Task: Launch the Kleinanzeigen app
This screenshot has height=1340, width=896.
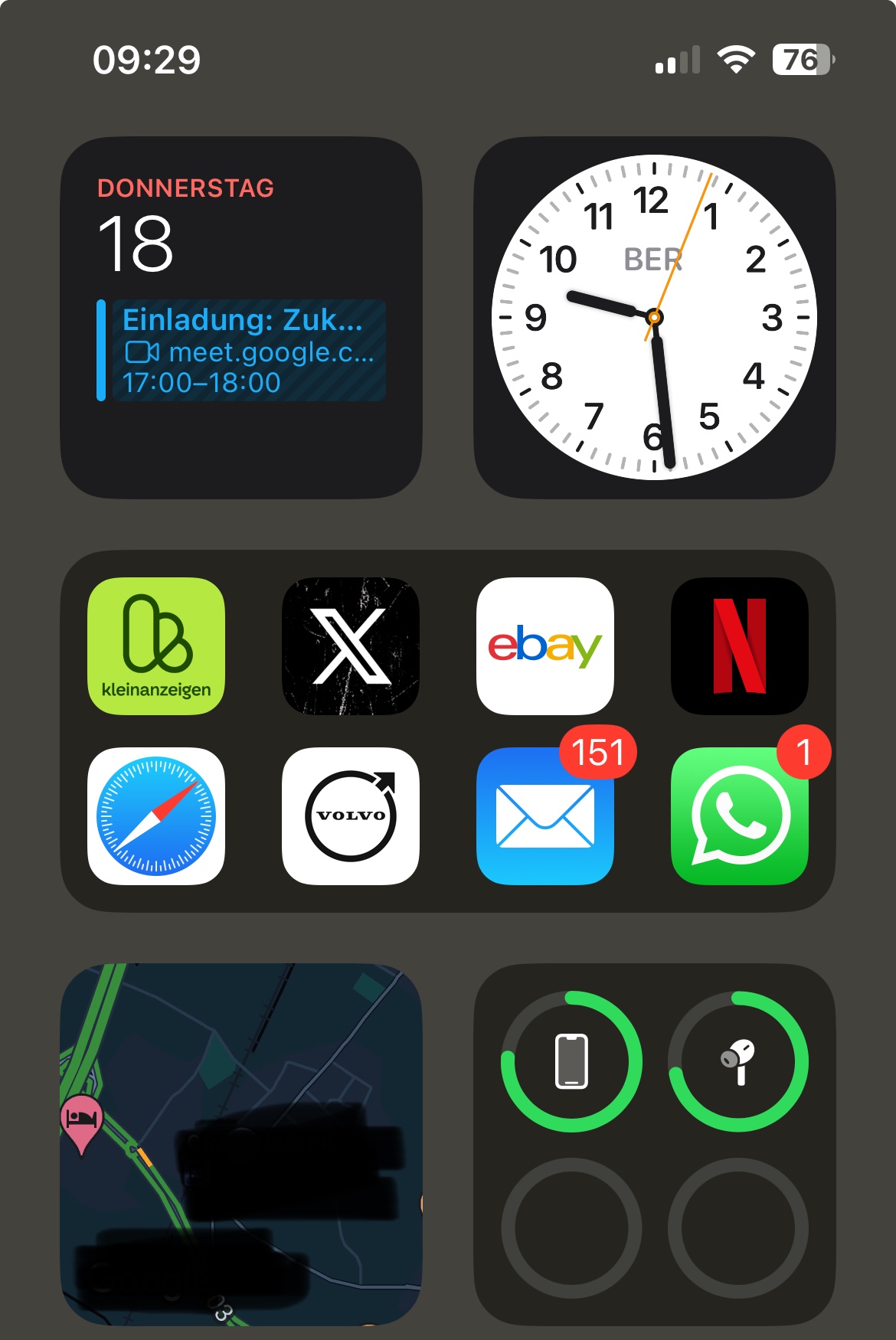Action: pos(156,645)
